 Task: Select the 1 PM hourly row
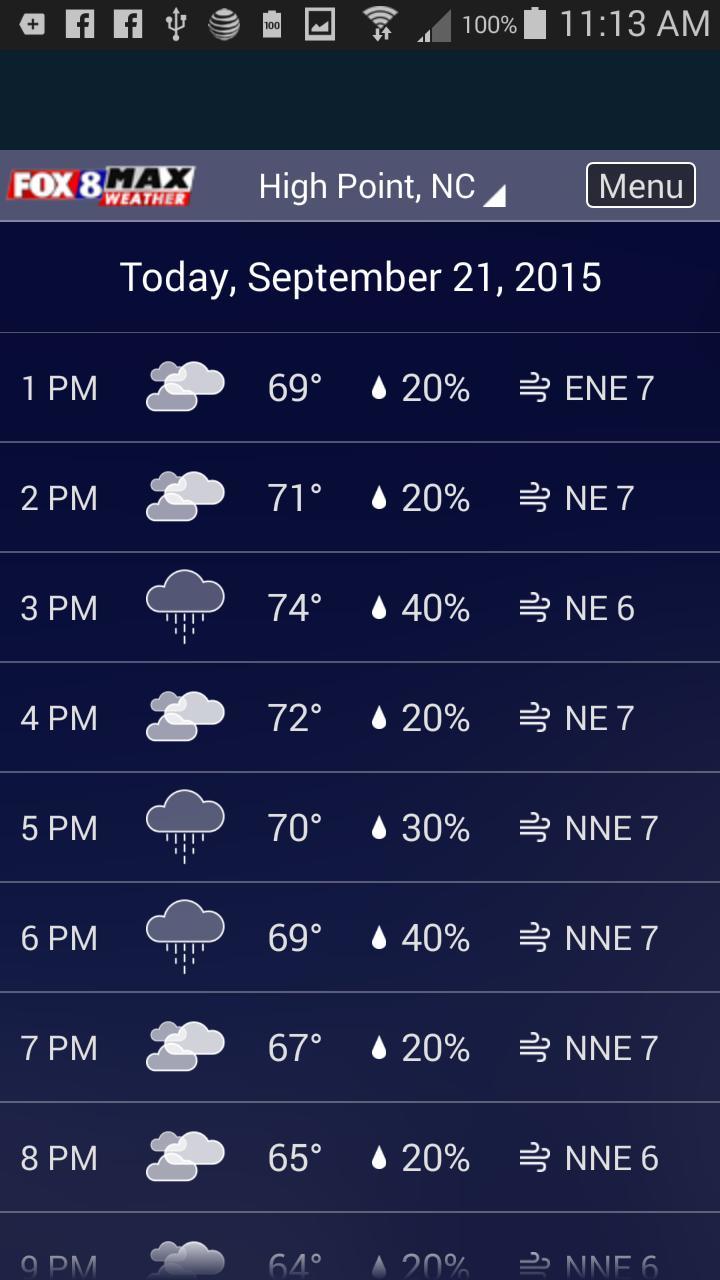click(x=360, y=386)
